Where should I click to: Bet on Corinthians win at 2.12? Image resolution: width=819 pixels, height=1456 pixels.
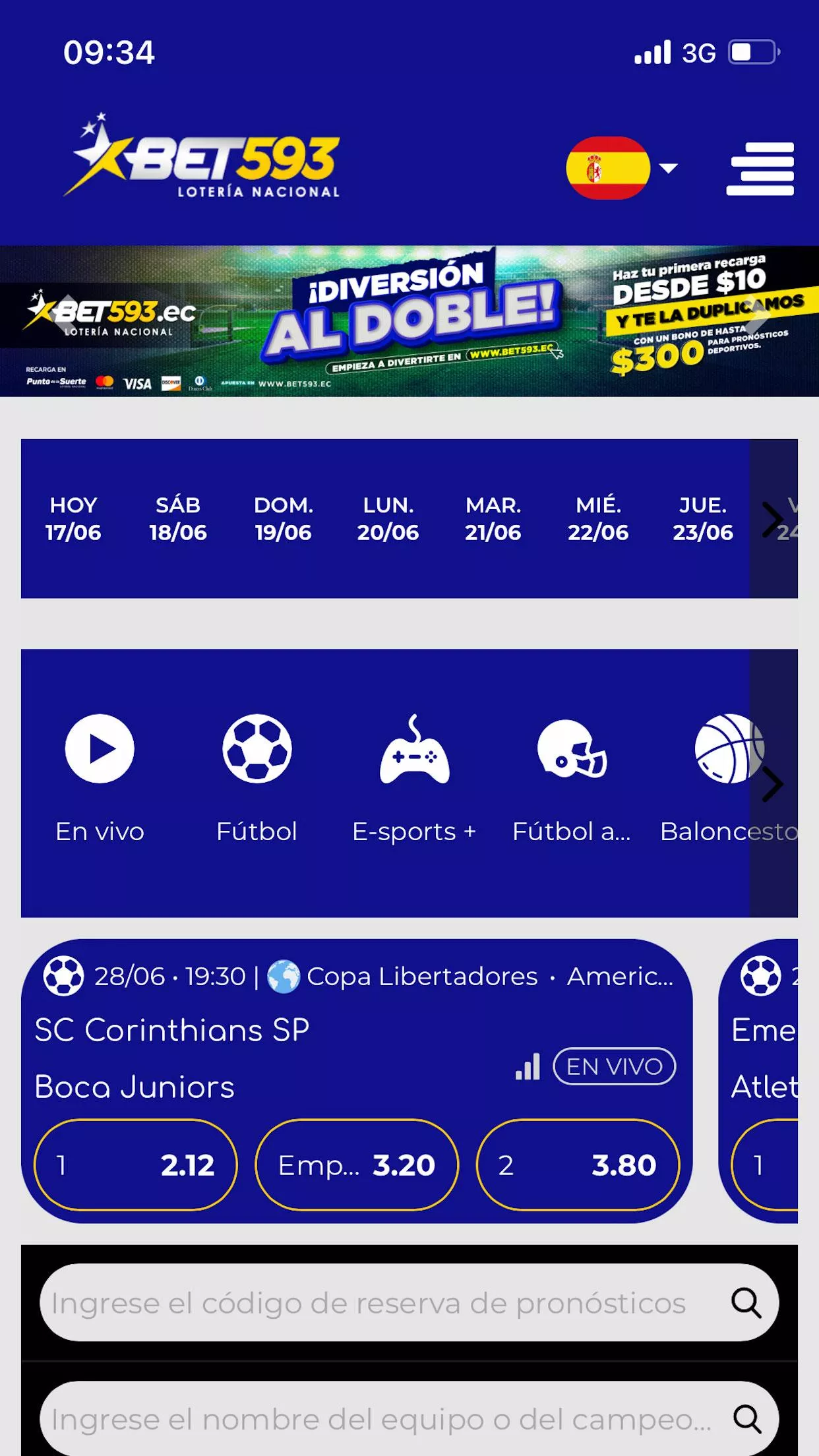[135, 1165]
